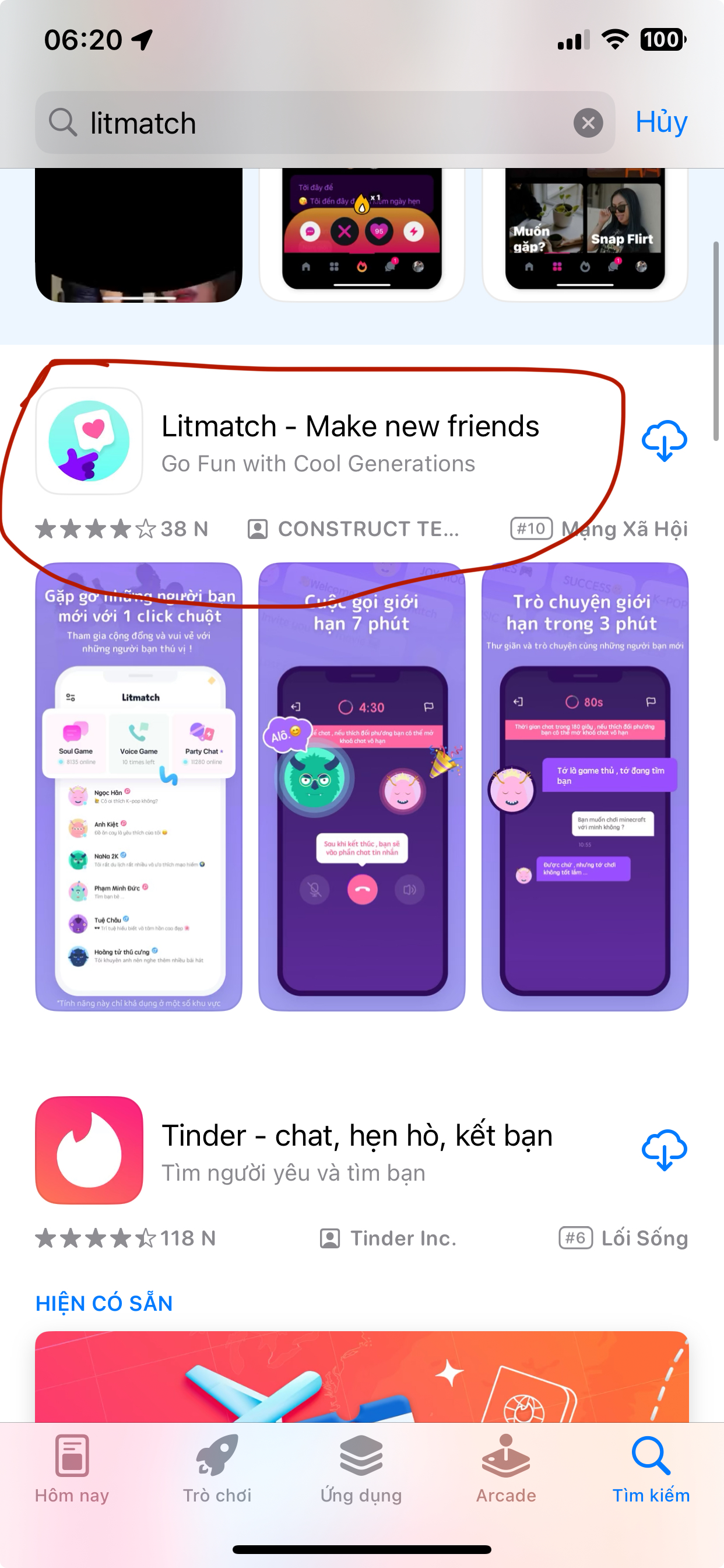Screen dimensions: 724x1568
Task: Clear the litmatch search text
Action: pos(588,123)
